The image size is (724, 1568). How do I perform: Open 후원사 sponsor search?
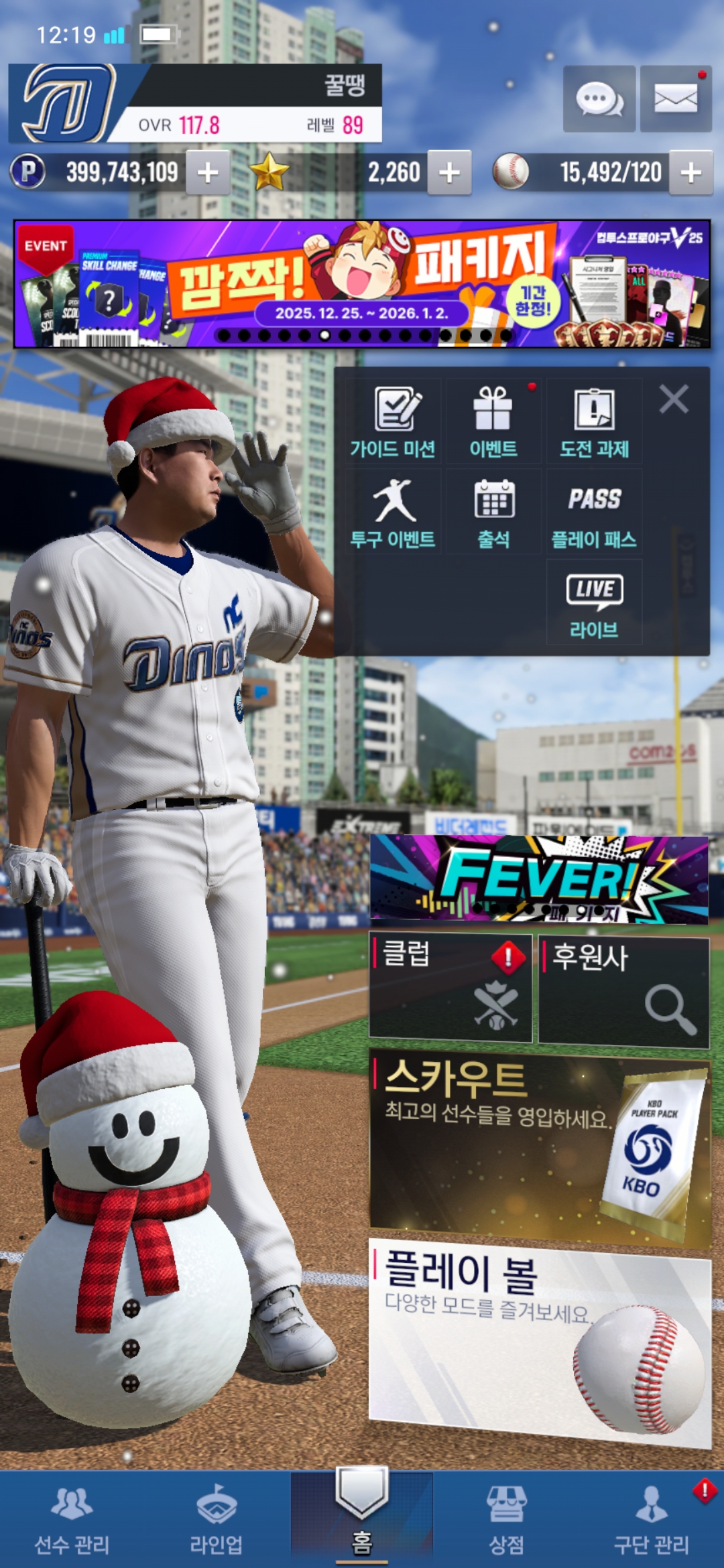point(623,992)
